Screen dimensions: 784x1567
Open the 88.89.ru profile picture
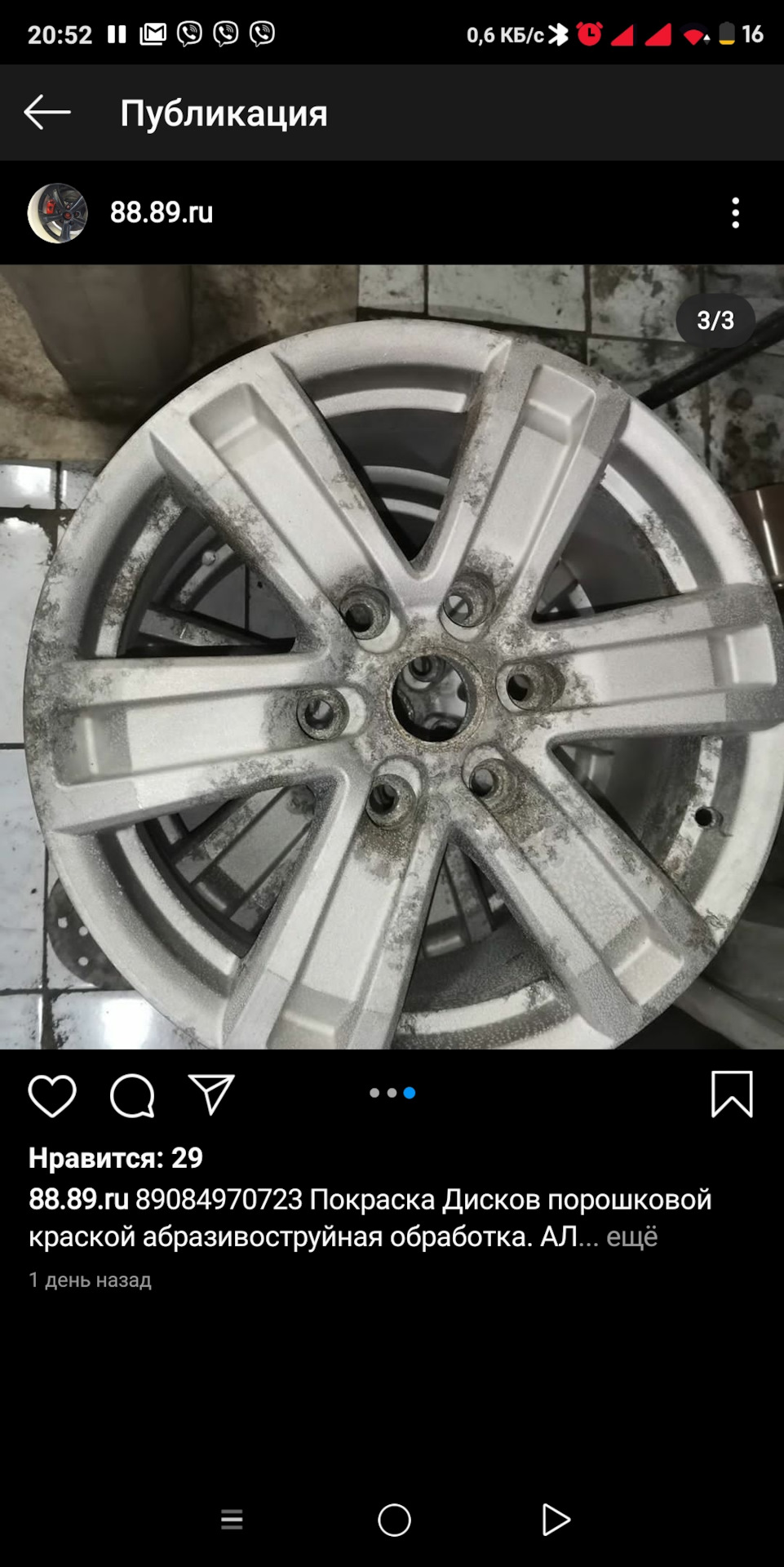[57, 213]
